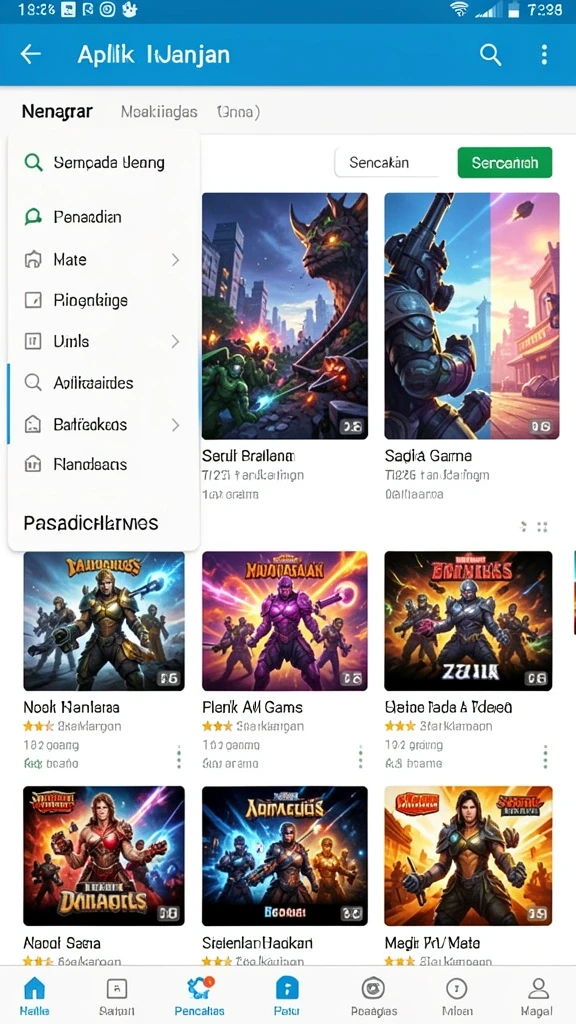
Task: Open the Serult Brallana game tile
Action: click(x=285, y=316)
